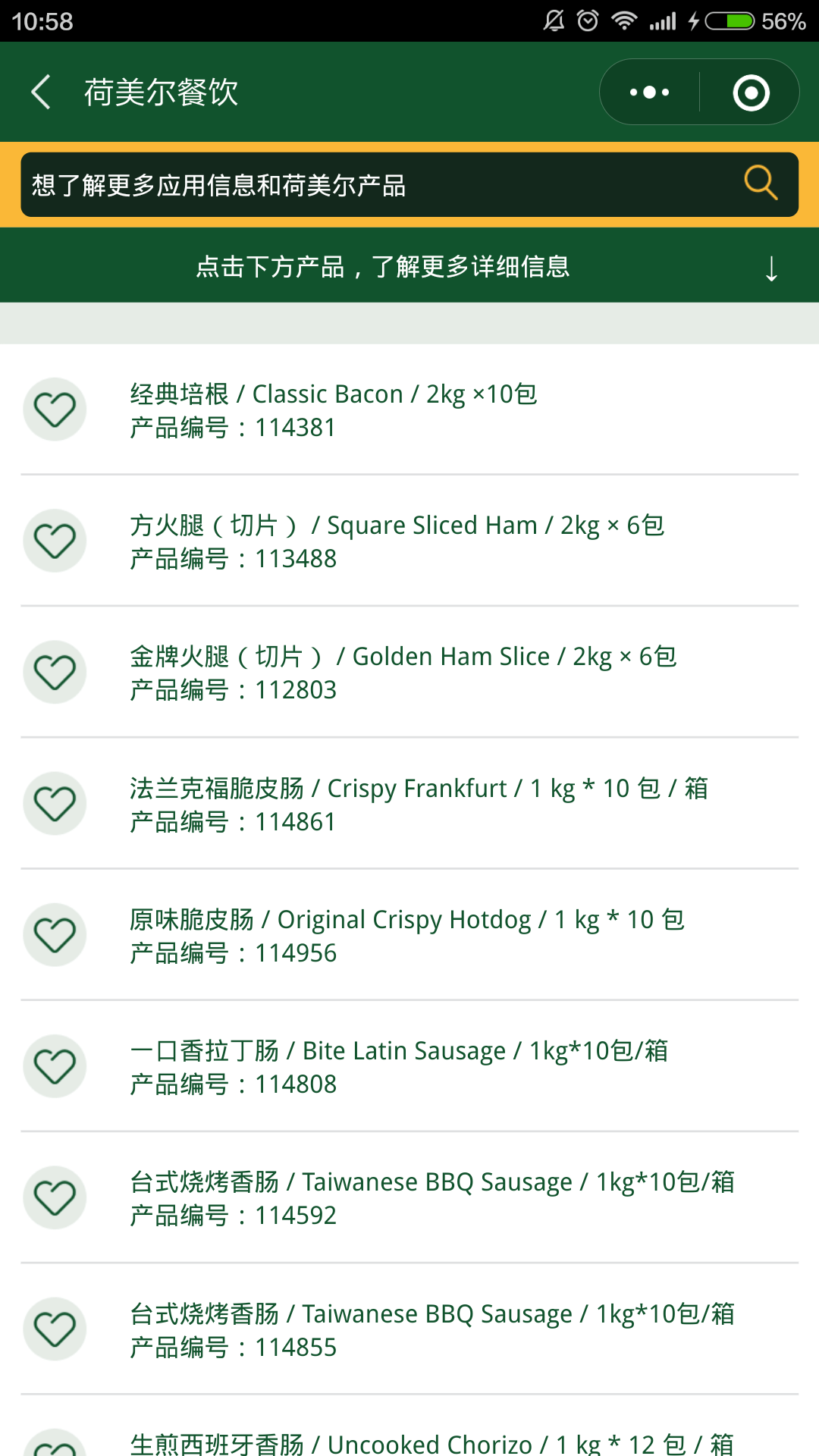Image resolution: width=819 pixels, height=1456 pixels.
Task: Open Classic Bacon product details
Action: point(409,409)
